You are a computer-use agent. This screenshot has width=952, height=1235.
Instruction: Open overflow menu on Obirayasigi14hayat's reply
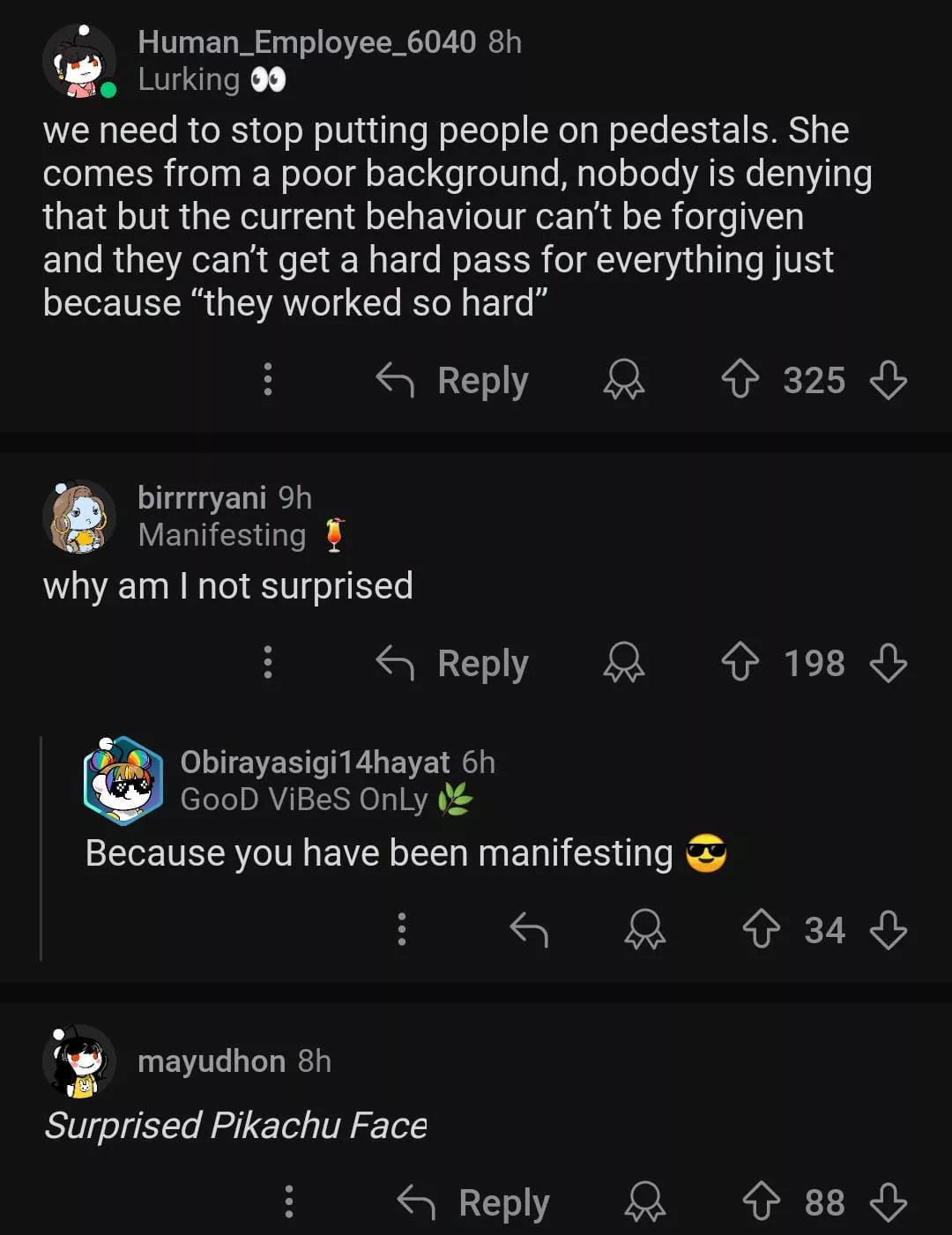click(402, 929)
